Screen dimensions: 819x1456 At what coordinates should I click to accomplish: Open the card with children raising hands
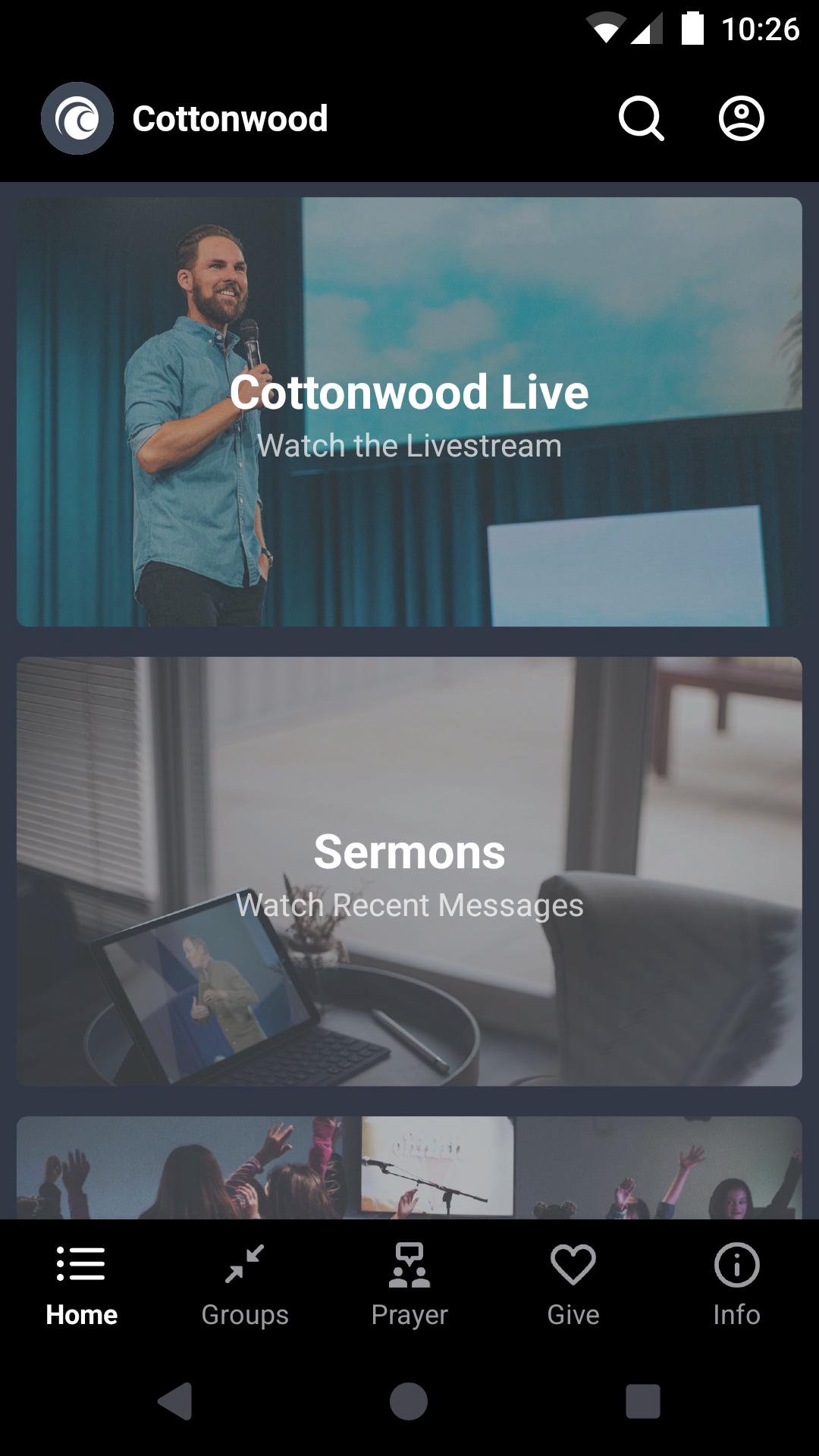(409, 1168)
